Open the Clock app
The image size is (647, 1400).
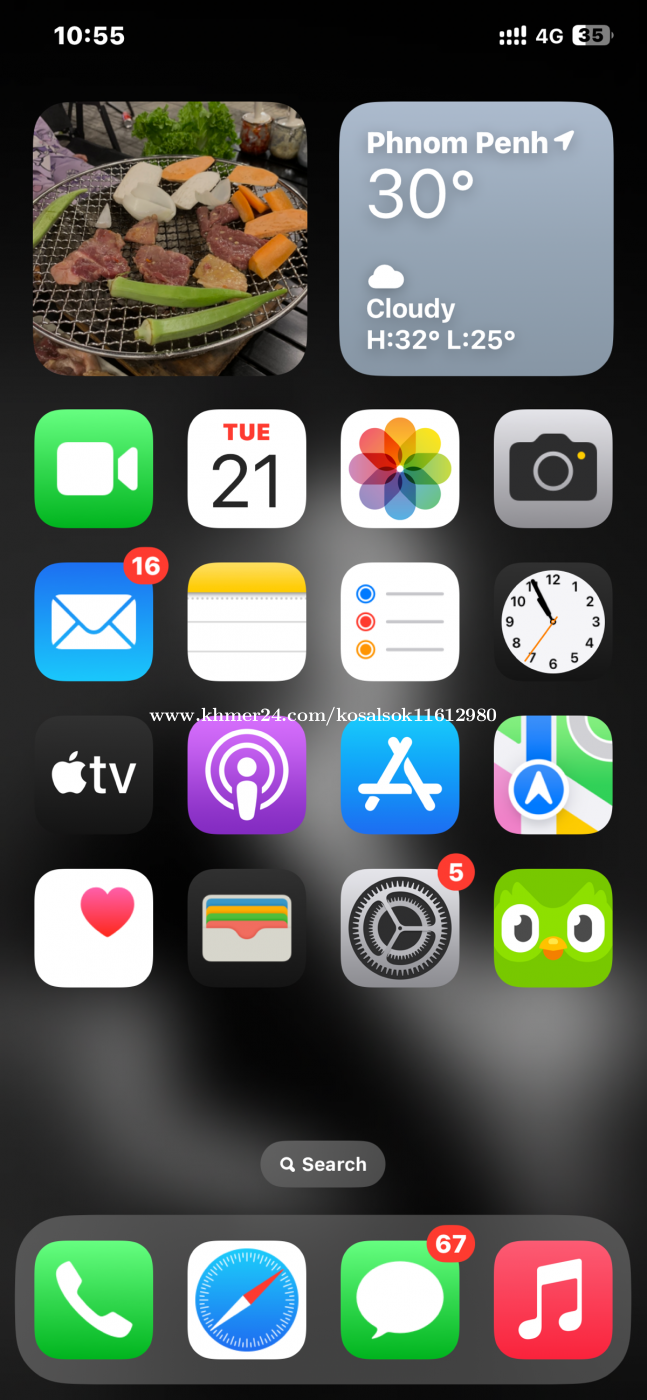tap(553, 621)
